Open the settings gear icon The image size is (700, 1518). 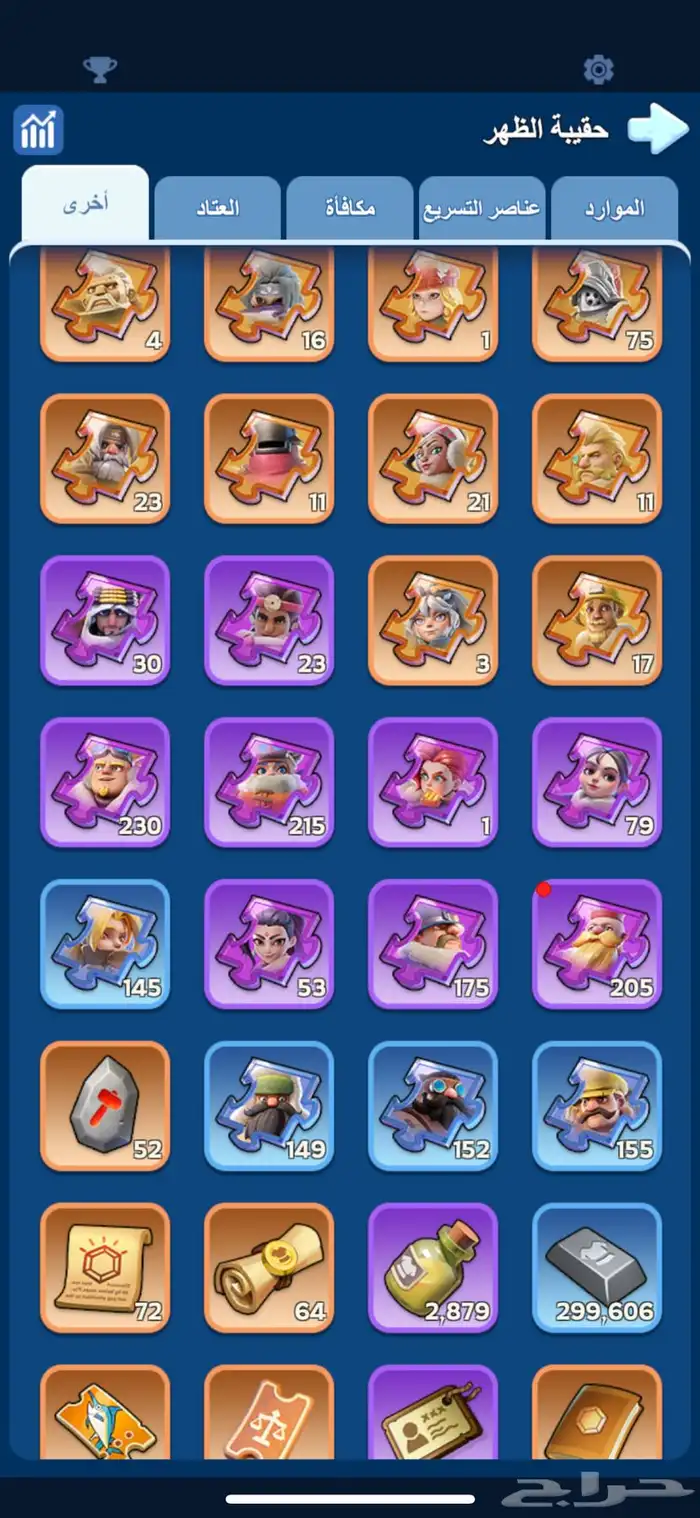pos(598,69)
